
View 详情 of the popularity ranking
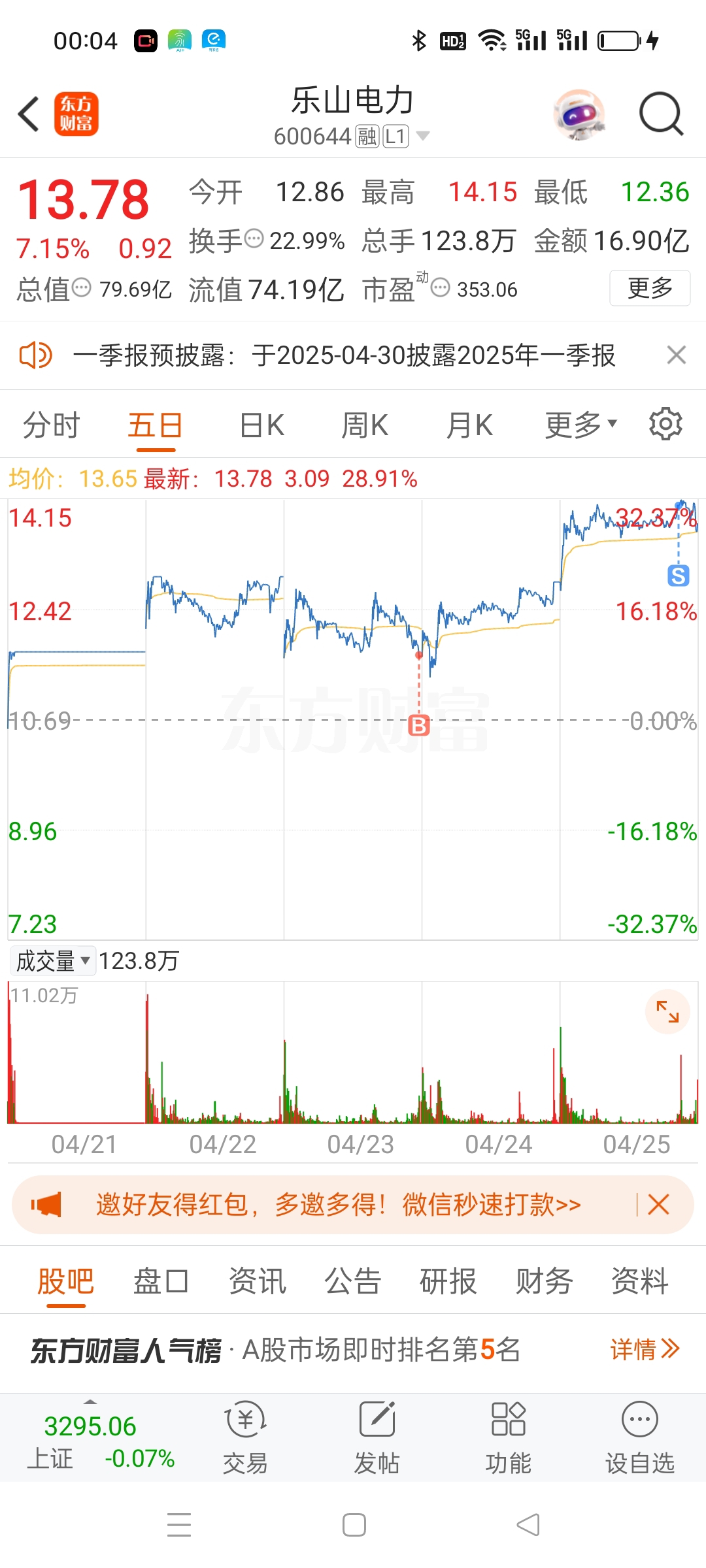click(645, 1349)
